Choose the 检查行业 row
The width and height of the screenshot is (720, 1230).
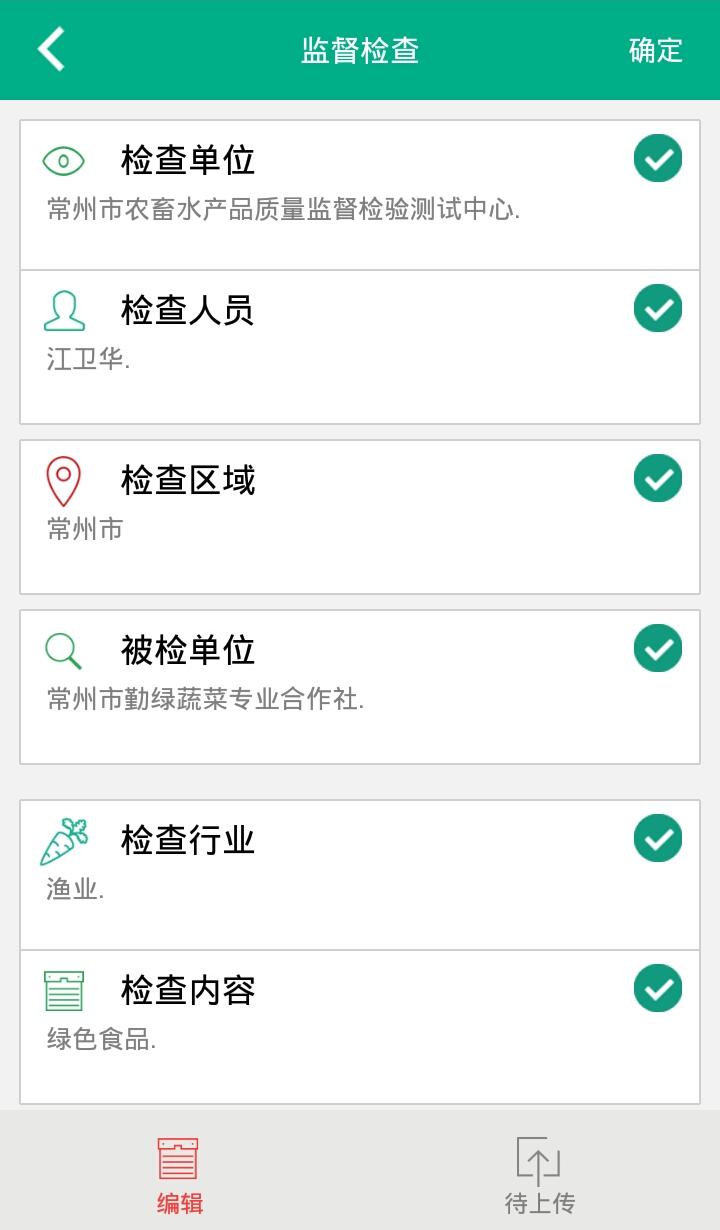[360, 875]
